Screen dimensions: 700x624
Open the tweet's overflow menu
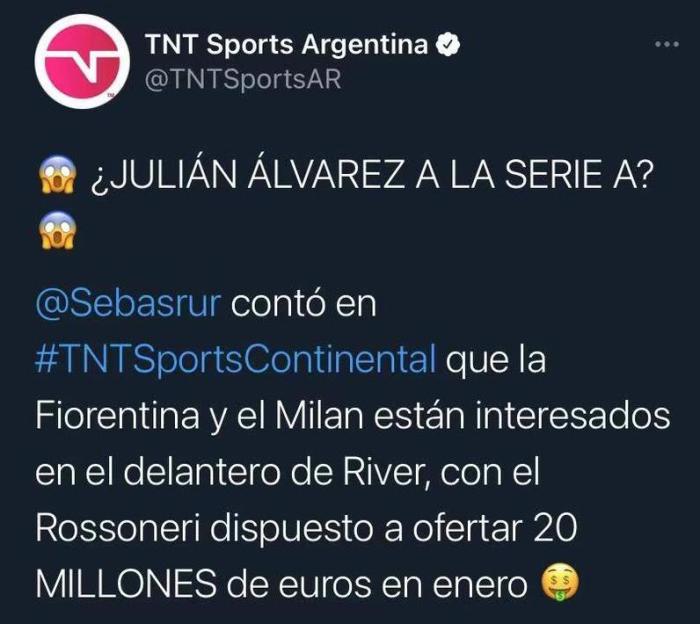pos(665,45)
